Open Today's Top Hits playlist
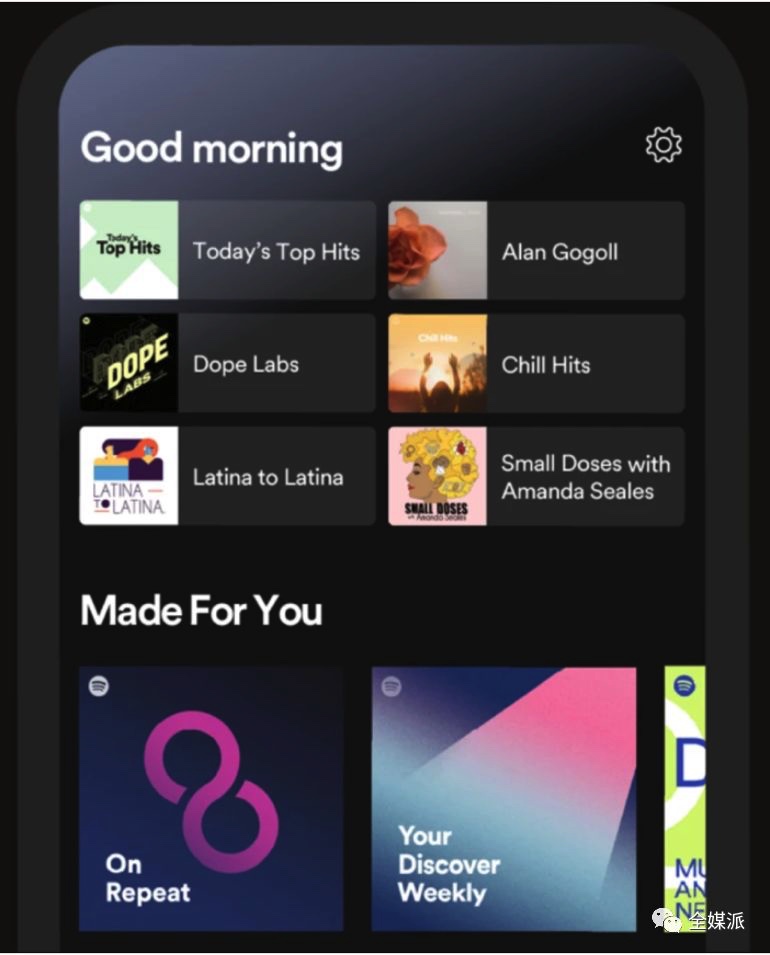 (227, 250)
